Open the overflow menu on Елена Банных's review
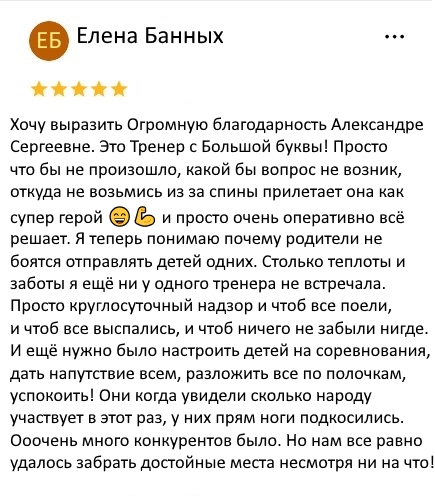Viewport: 435px width, 498px height. pyautogui.click(x=394, y=36)
